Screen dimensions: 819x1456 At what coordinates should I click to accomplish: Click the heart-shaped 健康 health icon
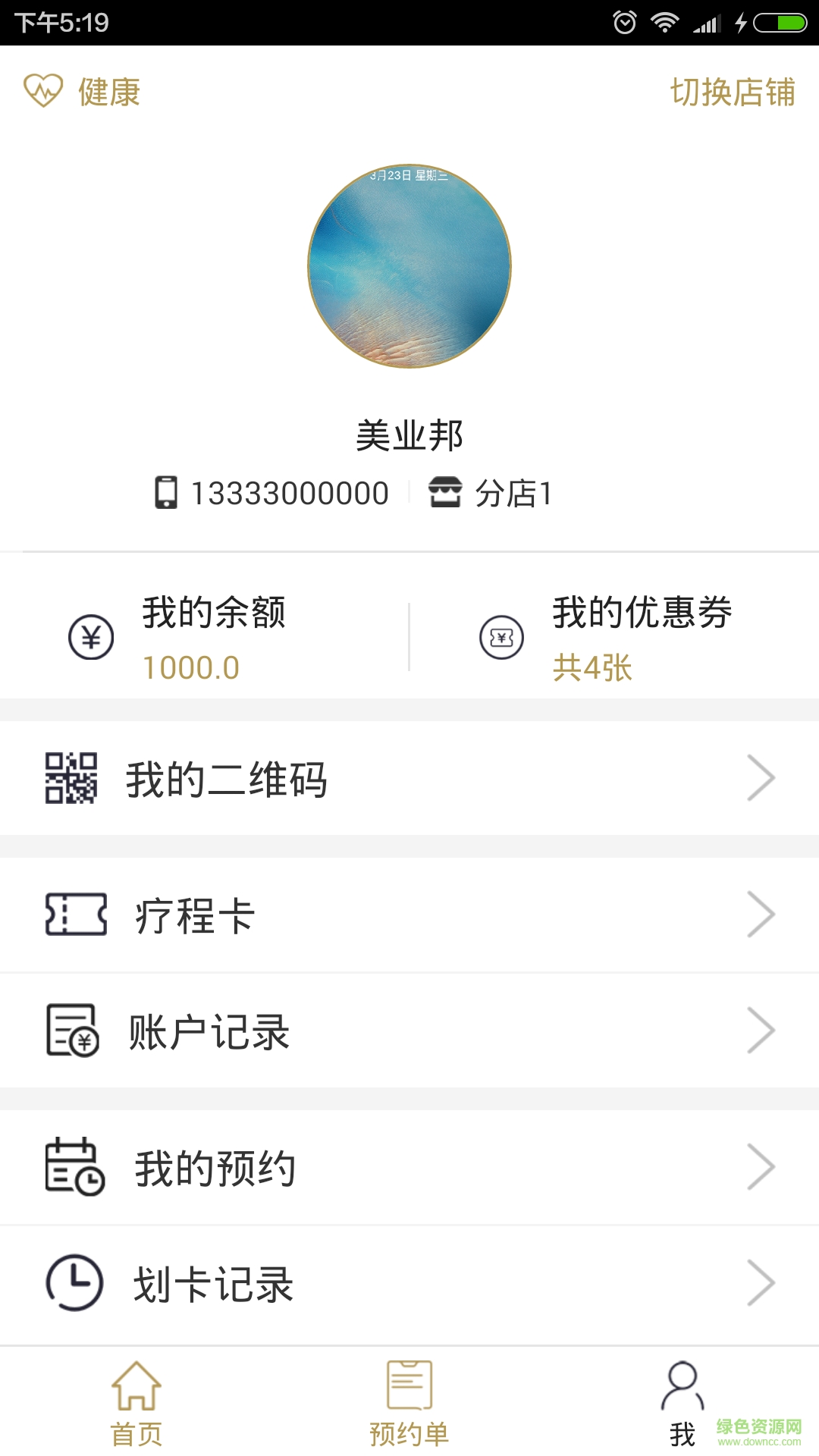pos(42,91)
